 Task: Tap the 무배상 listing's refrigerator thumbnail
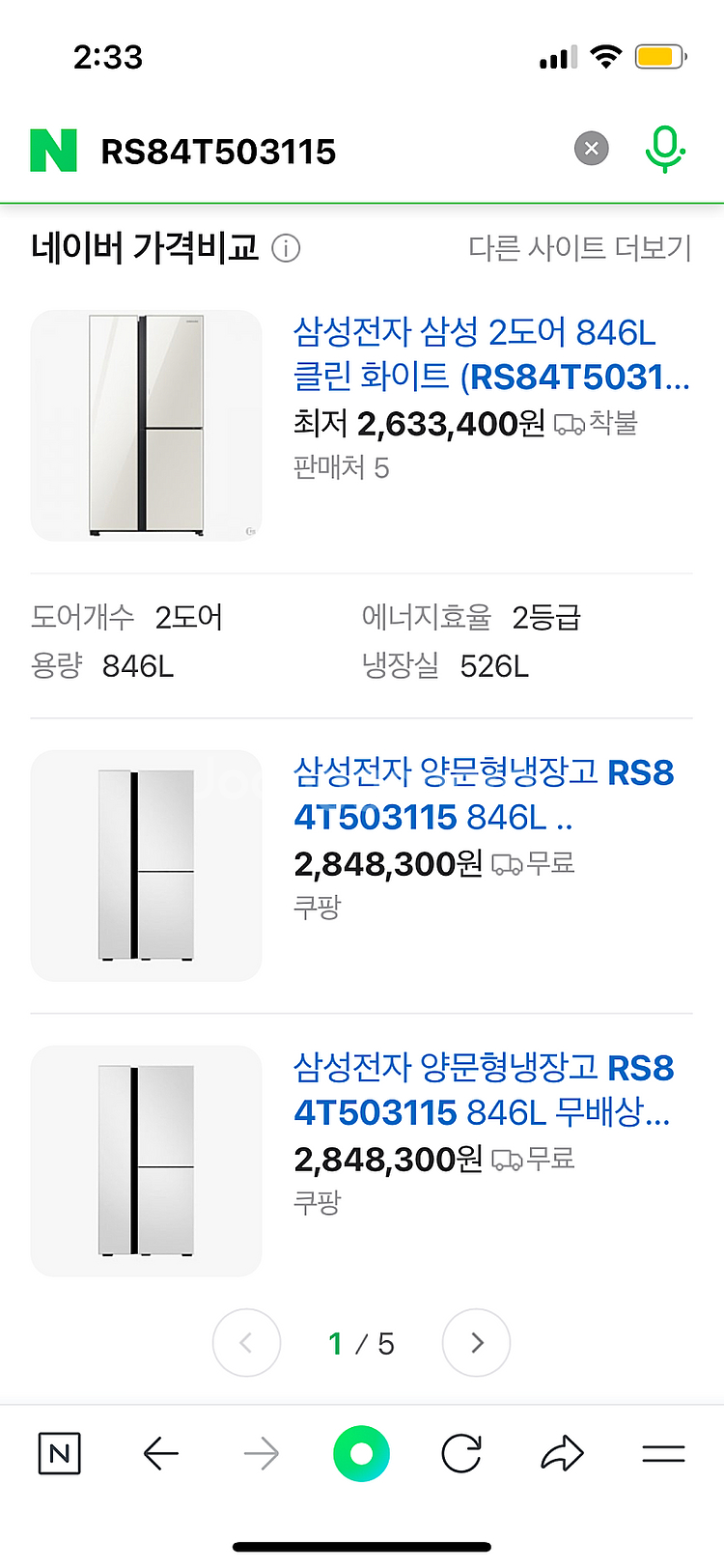147,1161
